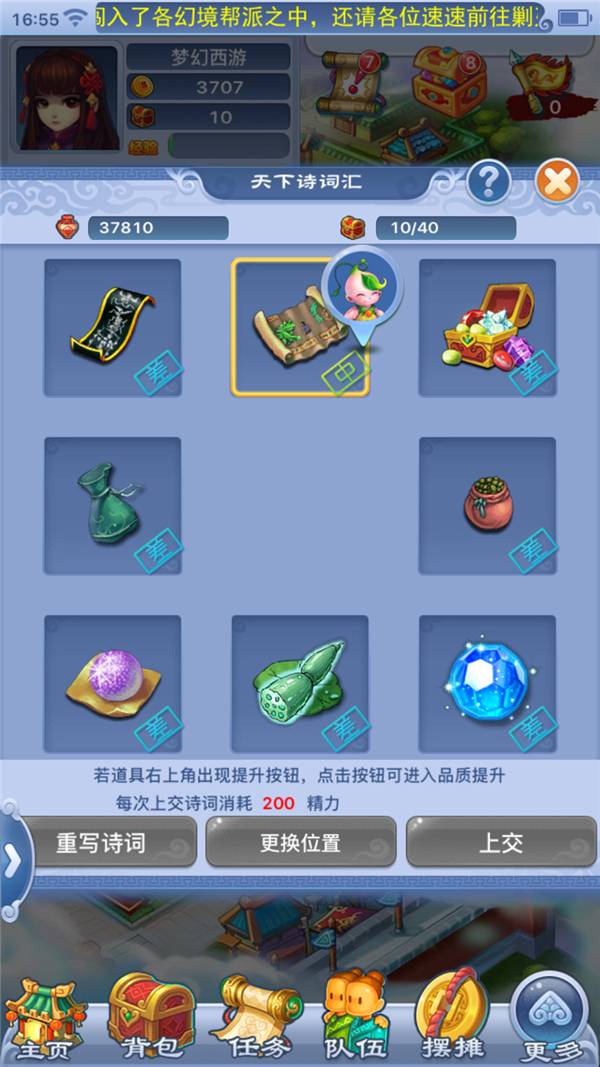Viewport: 600px width, 1067px height.
Task: Close the 天下诗词汇 panel
Action: (x=558, y=182)
